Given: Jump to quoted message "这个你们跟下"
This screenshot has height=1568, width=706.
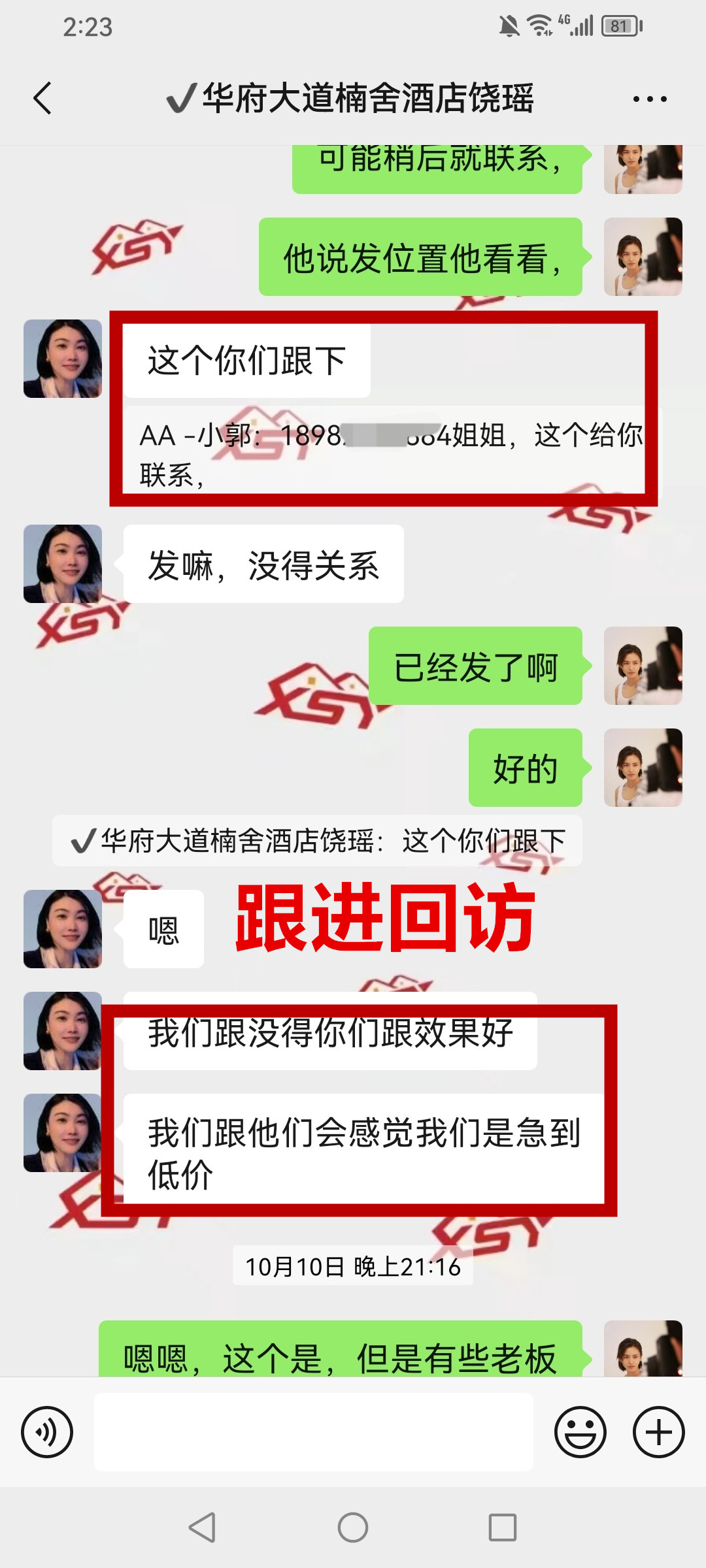Looking at the screenshot, I should point(318,841).
